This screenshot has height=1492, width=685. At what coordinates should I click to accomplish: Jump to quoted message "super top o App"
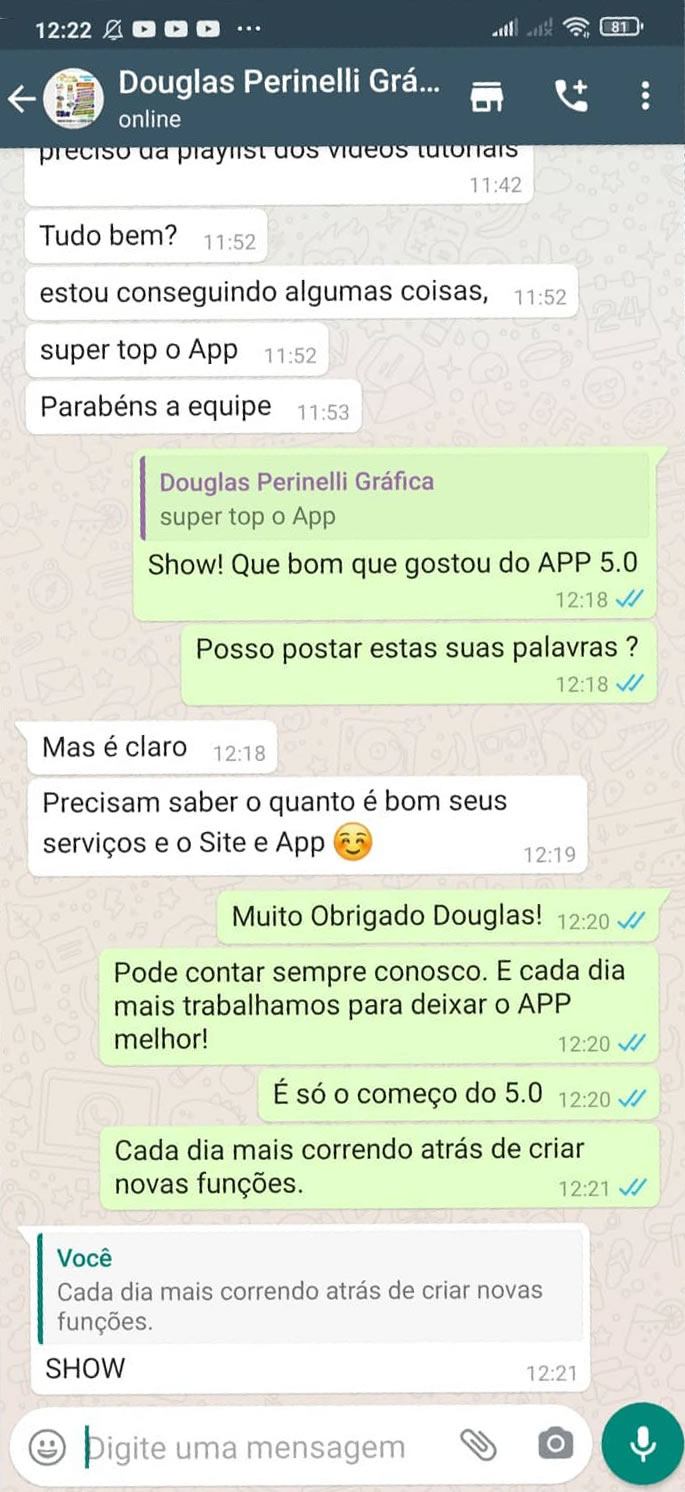point(395,498)
